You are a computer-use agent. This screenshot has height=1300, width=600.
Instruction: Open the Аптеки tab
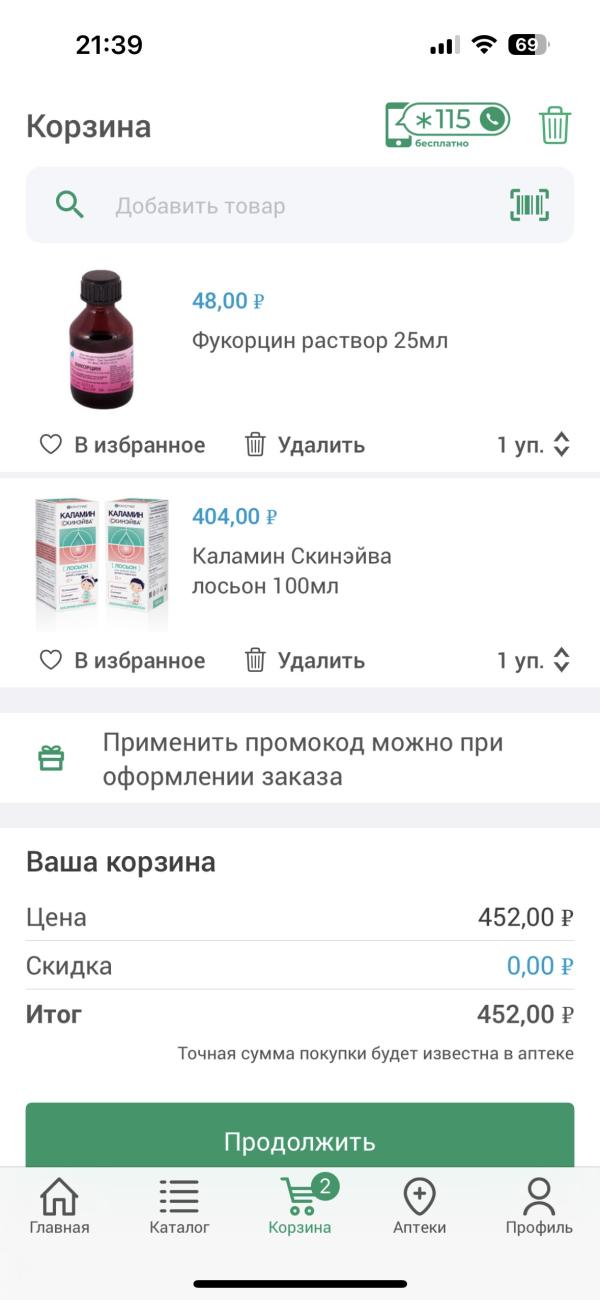click(419, 1205)
